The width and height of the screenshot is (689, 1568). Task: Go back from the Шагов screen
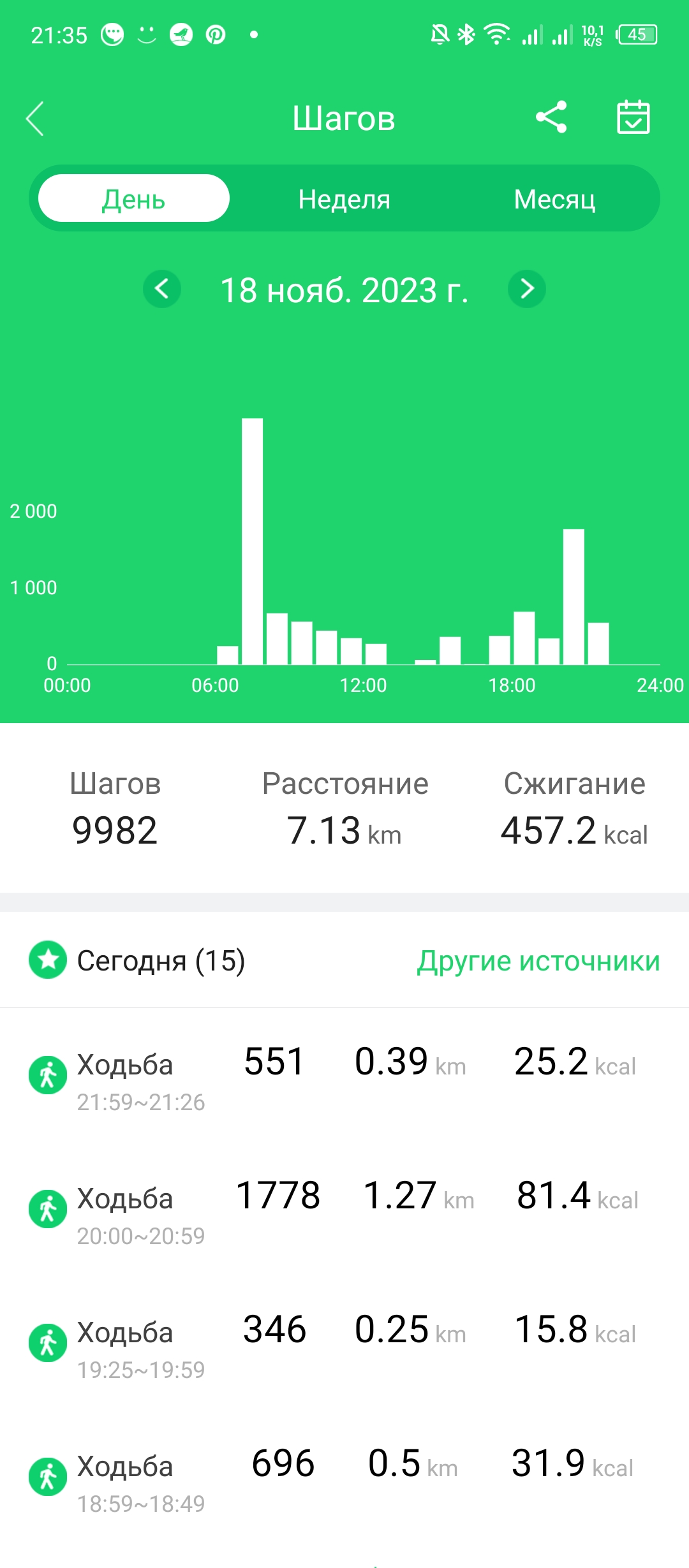tap(36, 119)
